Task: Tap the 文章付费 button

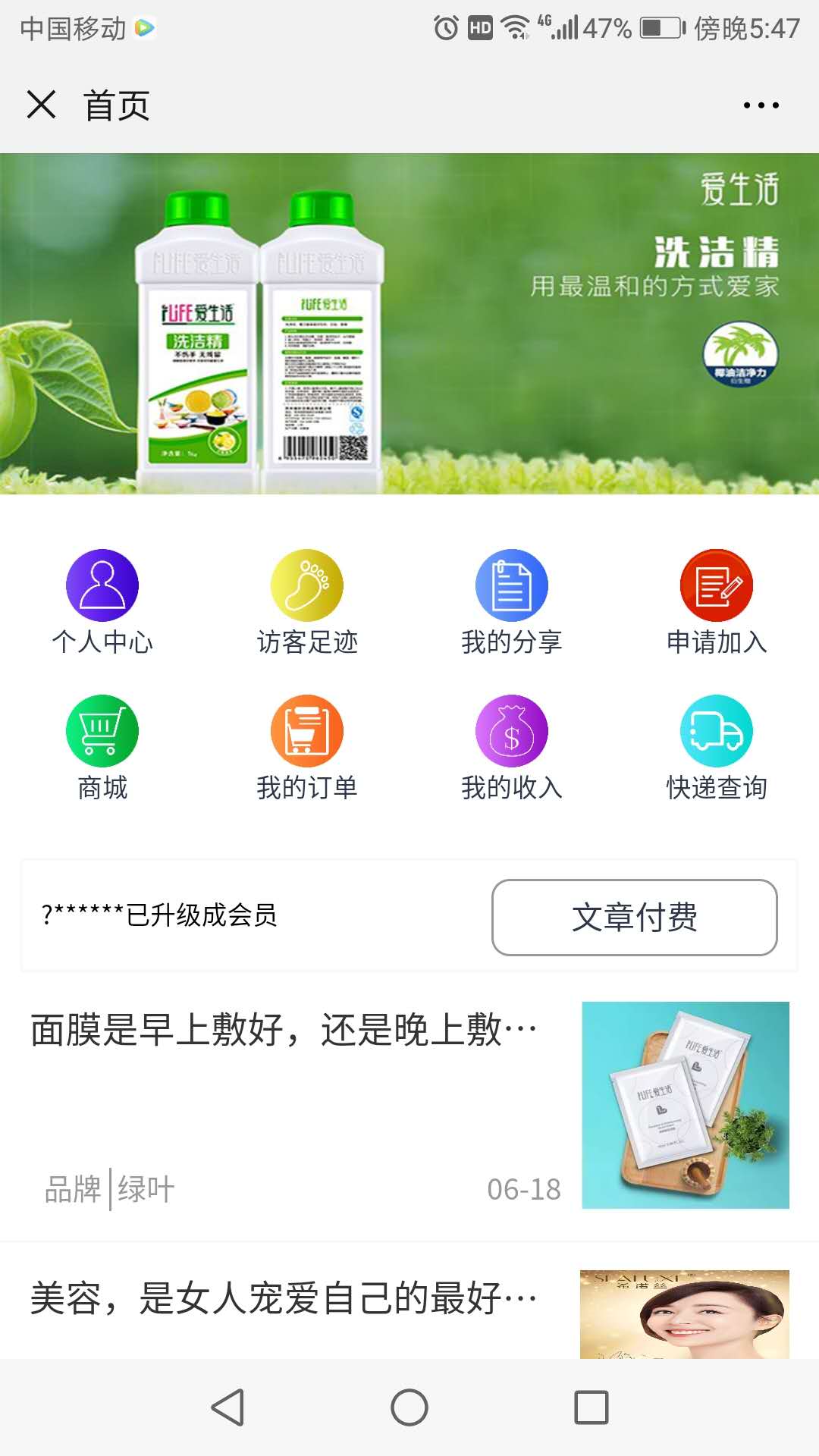Action: 635,917
